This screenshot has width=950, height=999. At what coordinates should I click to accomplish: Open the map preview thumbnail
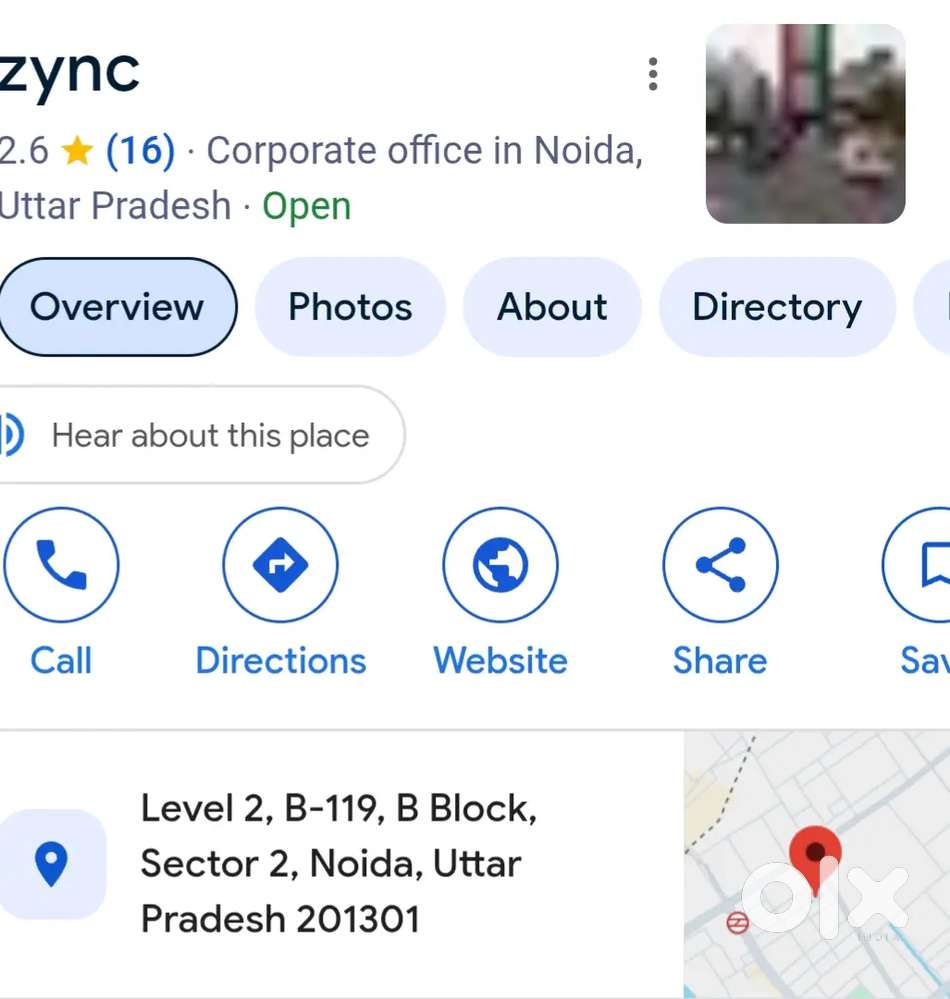[816, 865]
